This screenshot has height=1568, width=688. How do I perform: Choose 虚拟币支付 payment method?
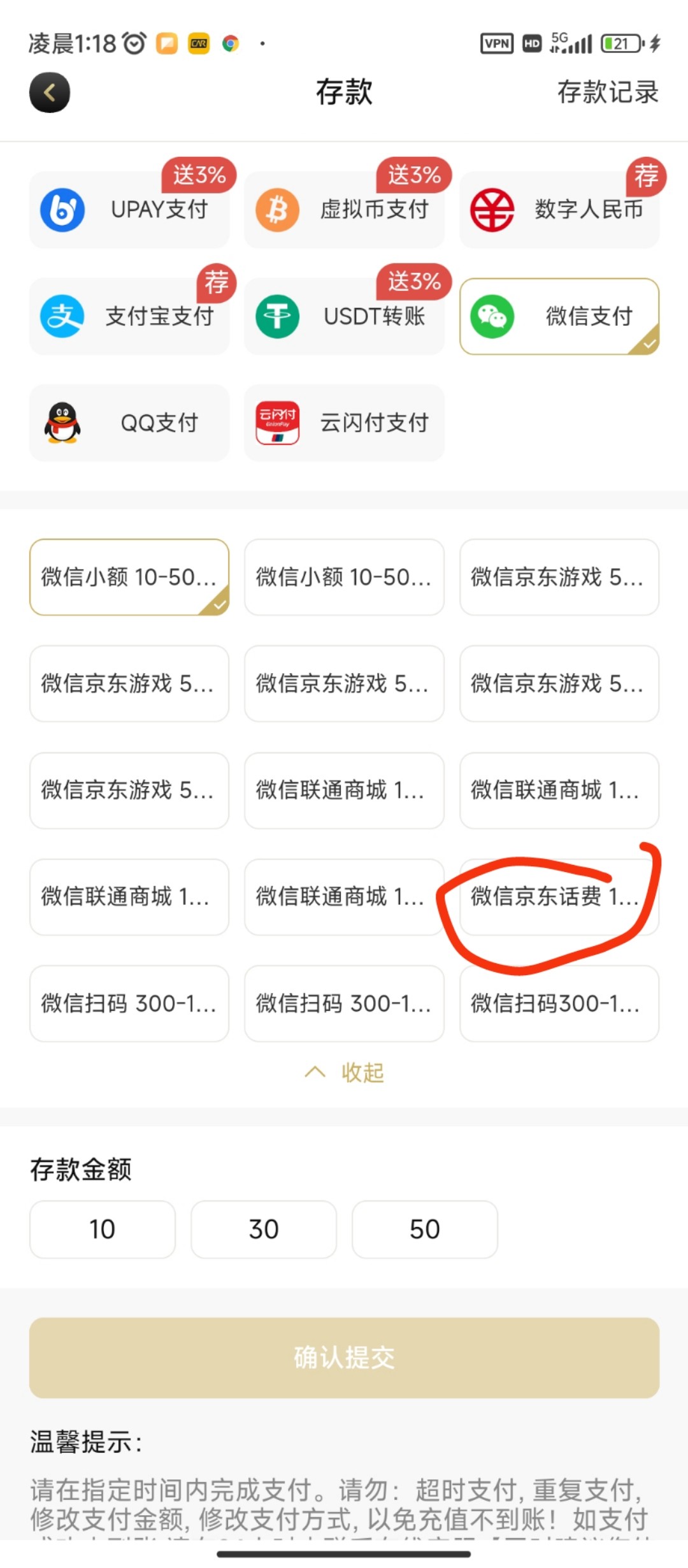pos(344,210)
